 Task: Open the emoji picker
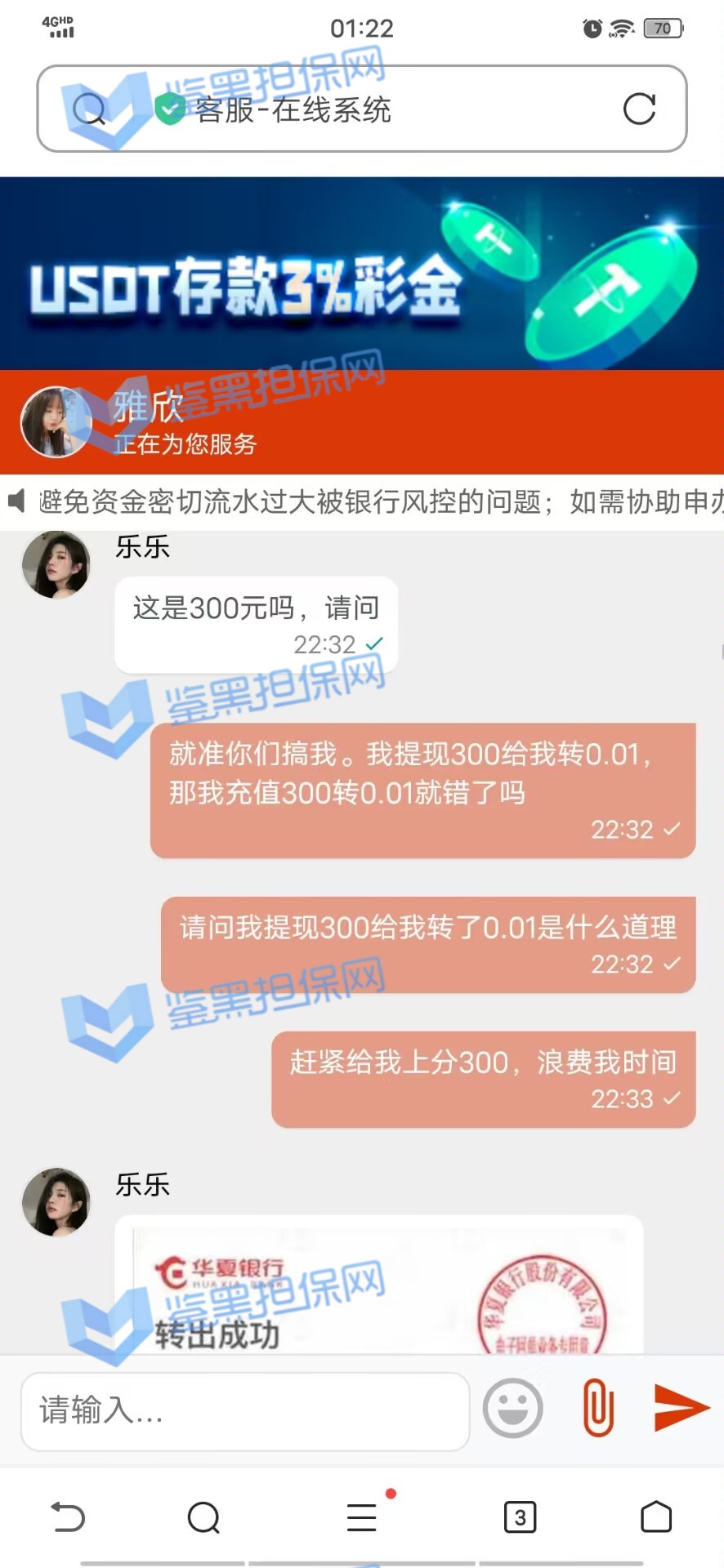tap(513, 1408)
